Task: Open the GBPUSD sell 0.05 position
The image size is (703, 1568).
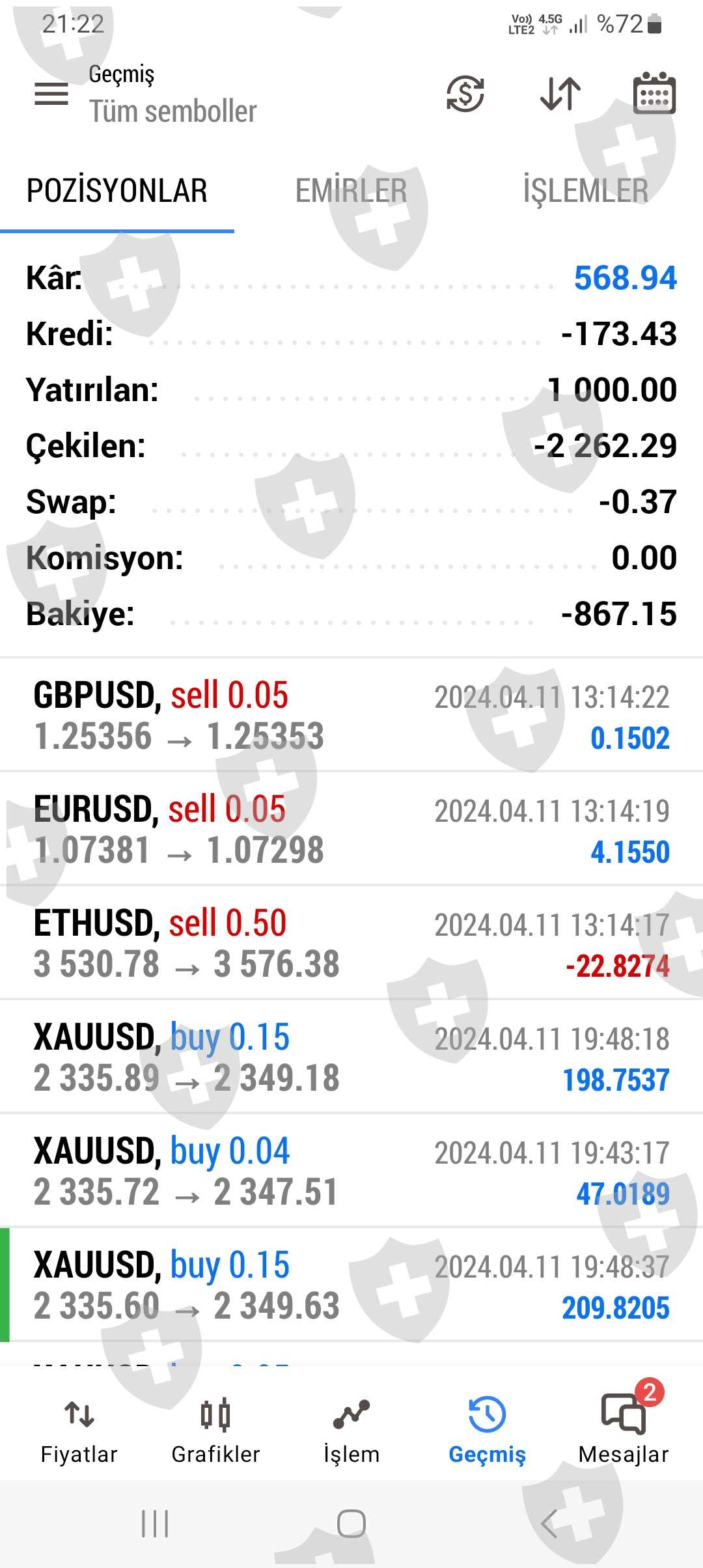Action: (x=351, y=715)
